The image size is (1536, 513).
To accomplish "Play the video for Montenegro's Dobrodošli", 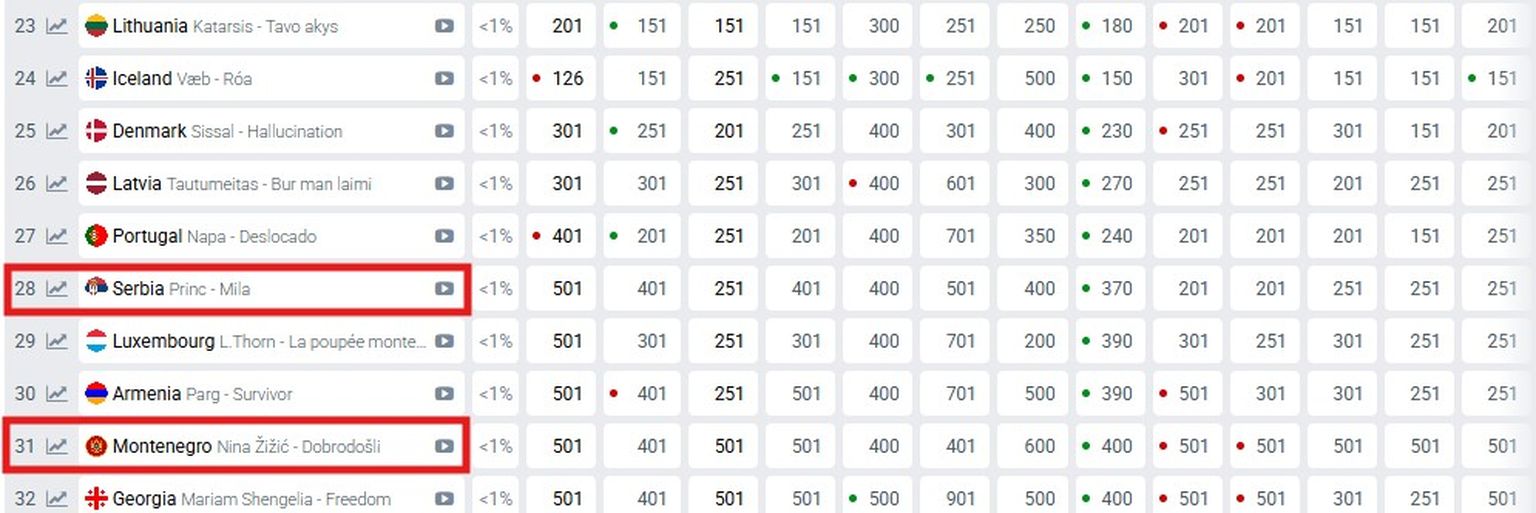I will pos(444,446).
